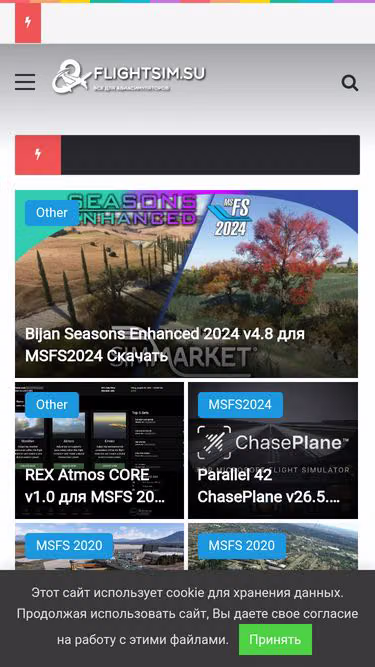Screen dimensions: 375x667
Task: Open site search magnifier
Action: (x=350, y=83)
